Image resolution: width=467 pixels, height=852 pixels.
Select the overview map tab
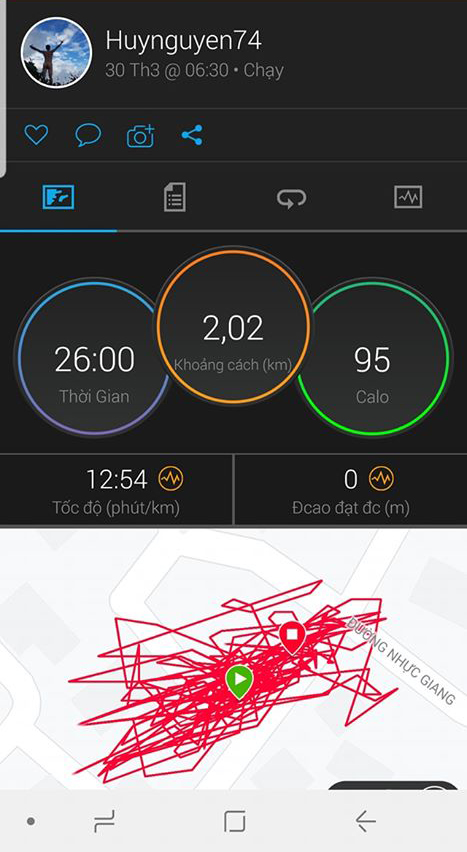[58, 197]
